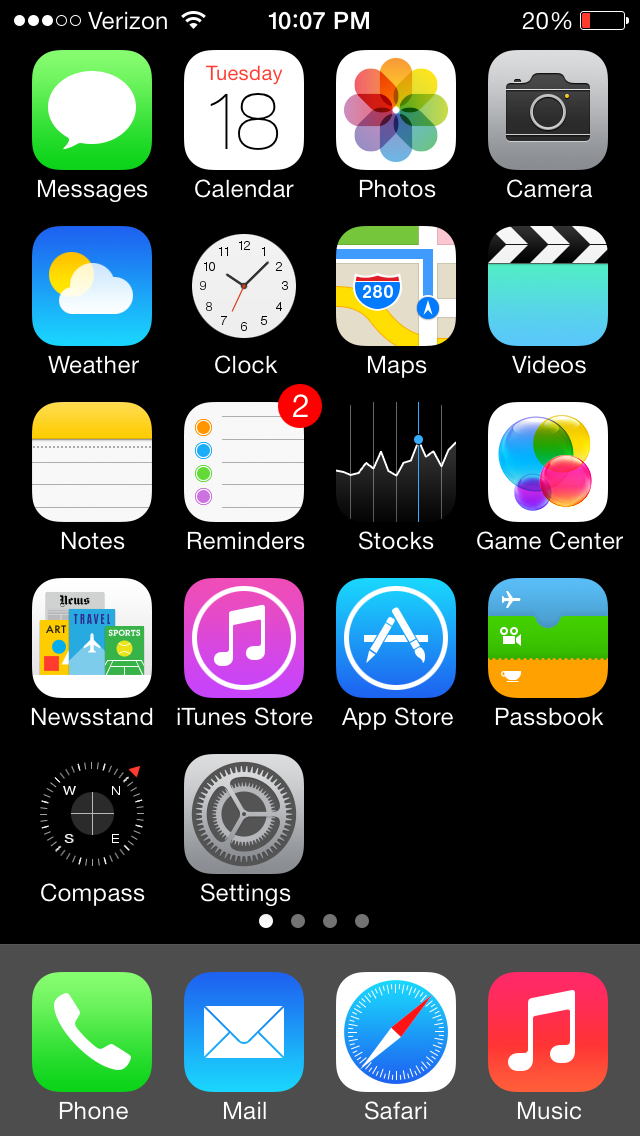640x1136 pixels.
Task: Launch the Calendar app
Action: pos(244,110)
